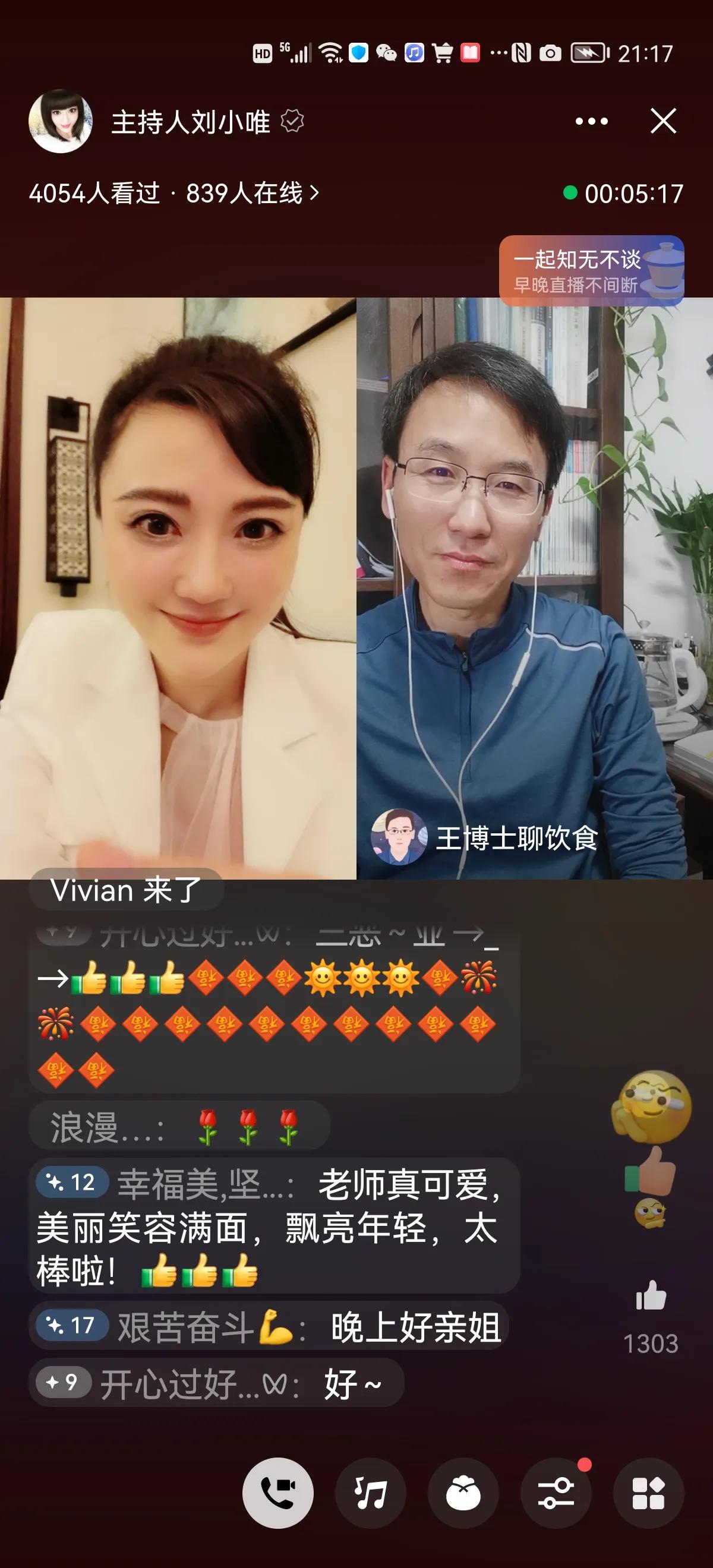Open the more tools grid button
Screen dimensions: 713x1568
[648, 1493]
